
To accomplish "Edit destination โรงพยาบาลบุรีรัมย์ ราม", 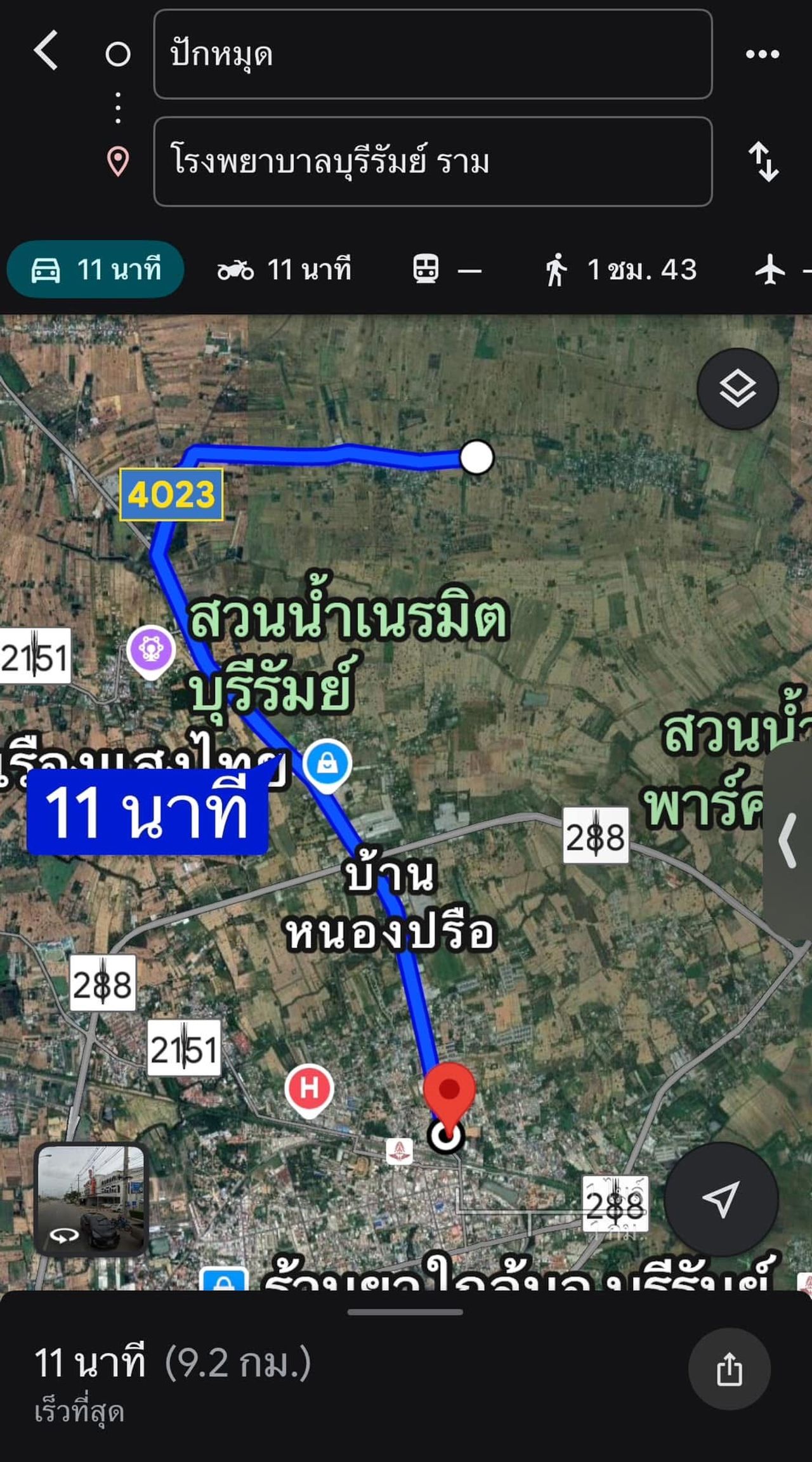I will pos(432,162).
